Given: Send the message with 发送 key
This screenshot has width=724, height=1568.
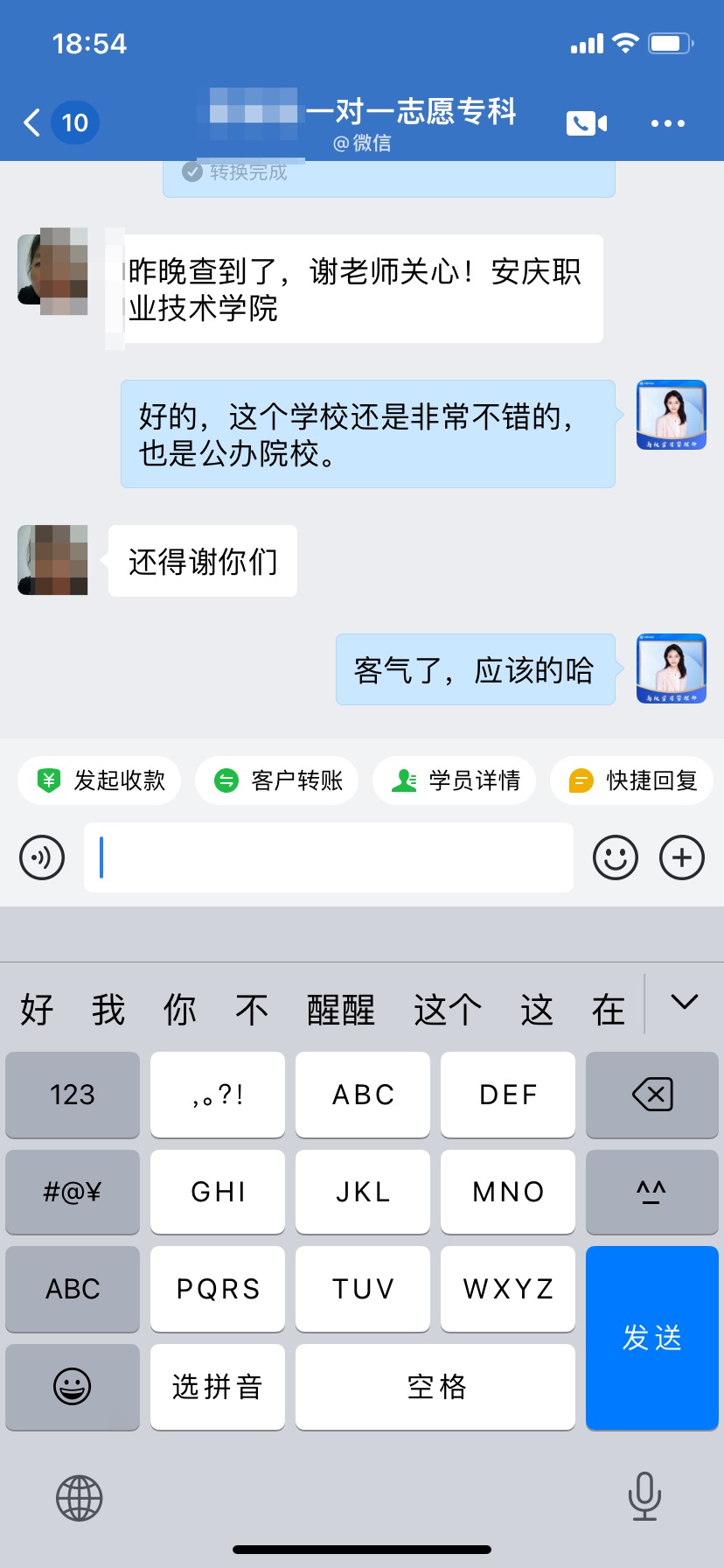Looking at the screenshot, I should tap(652, 1337).
